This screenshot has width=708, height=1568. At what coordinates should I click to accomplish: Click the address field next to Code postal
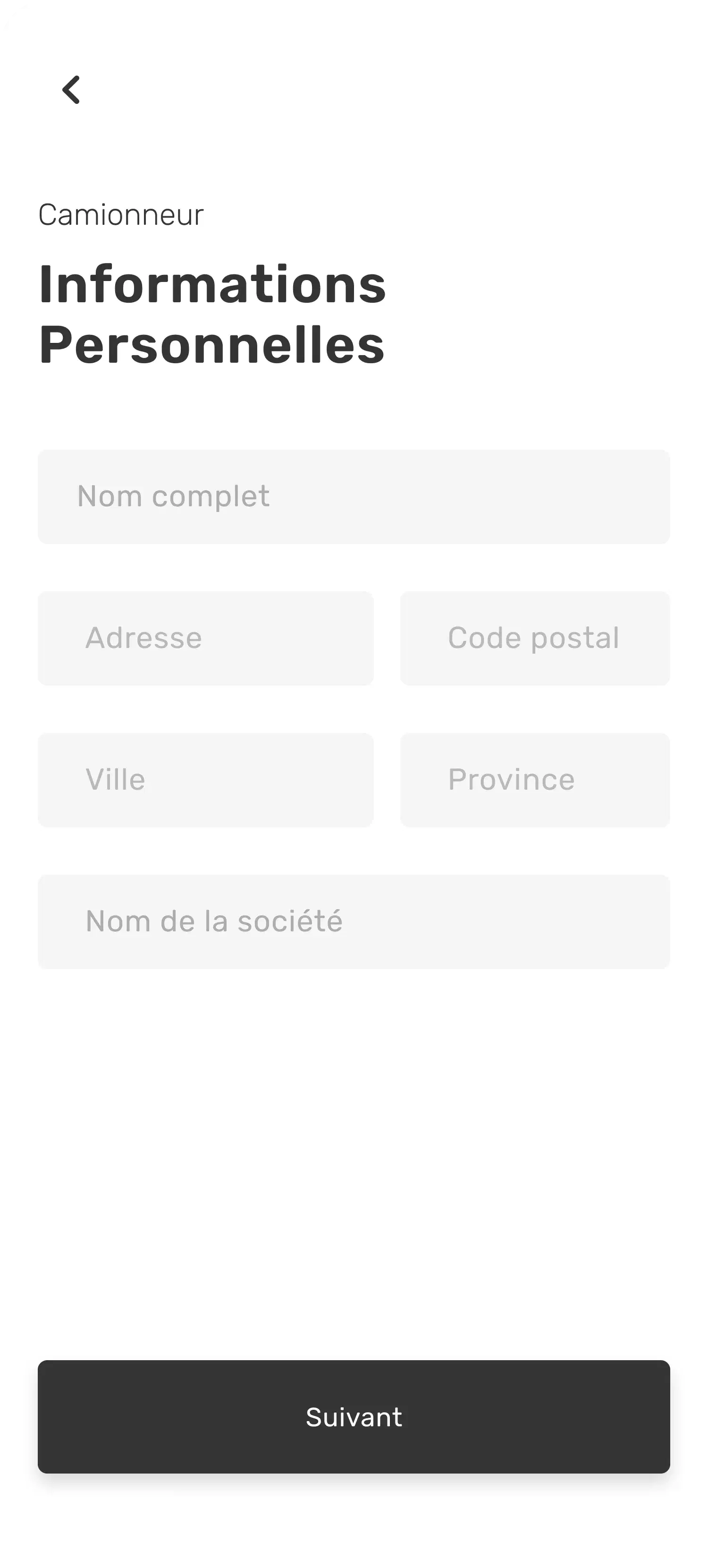click(x=206, y=638)
